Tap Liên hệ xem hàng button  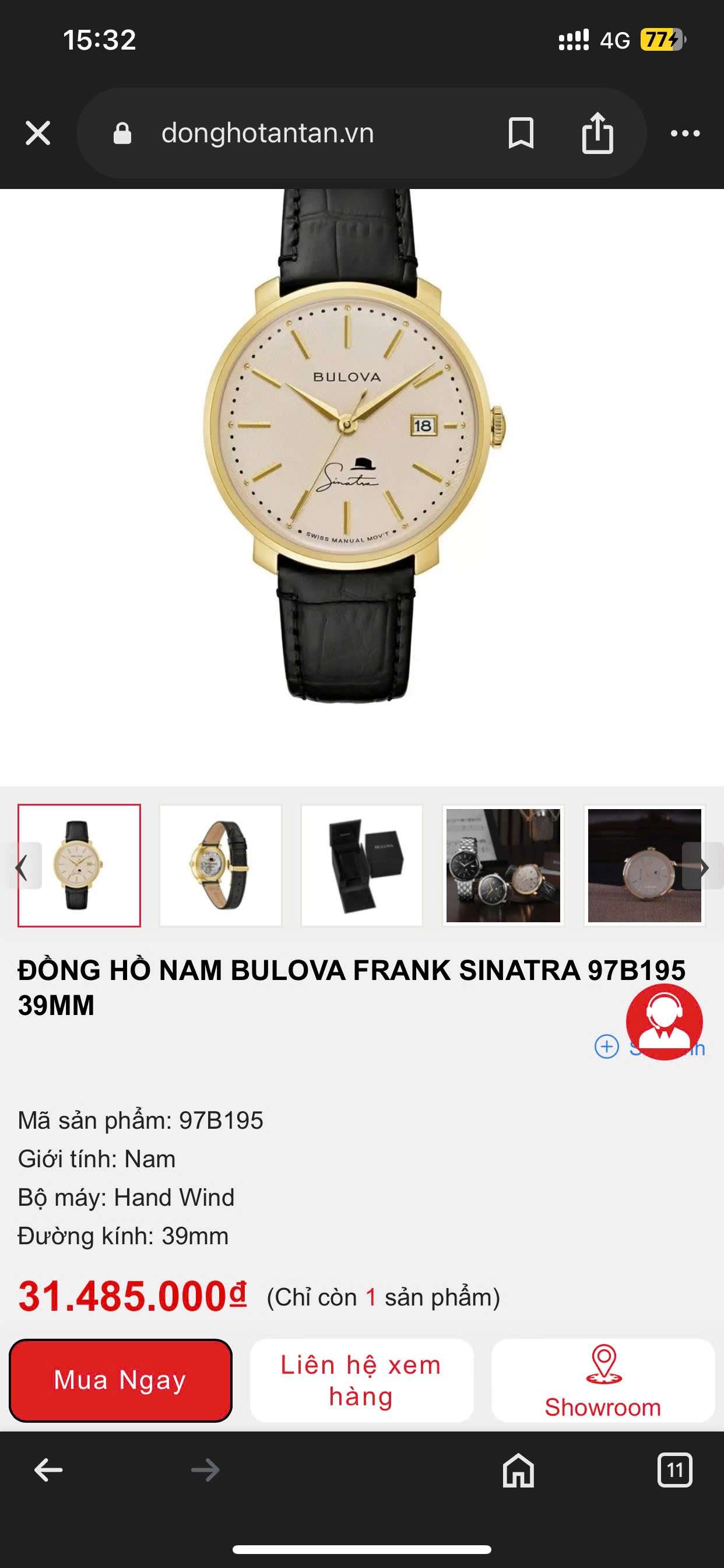[361, 1380]
